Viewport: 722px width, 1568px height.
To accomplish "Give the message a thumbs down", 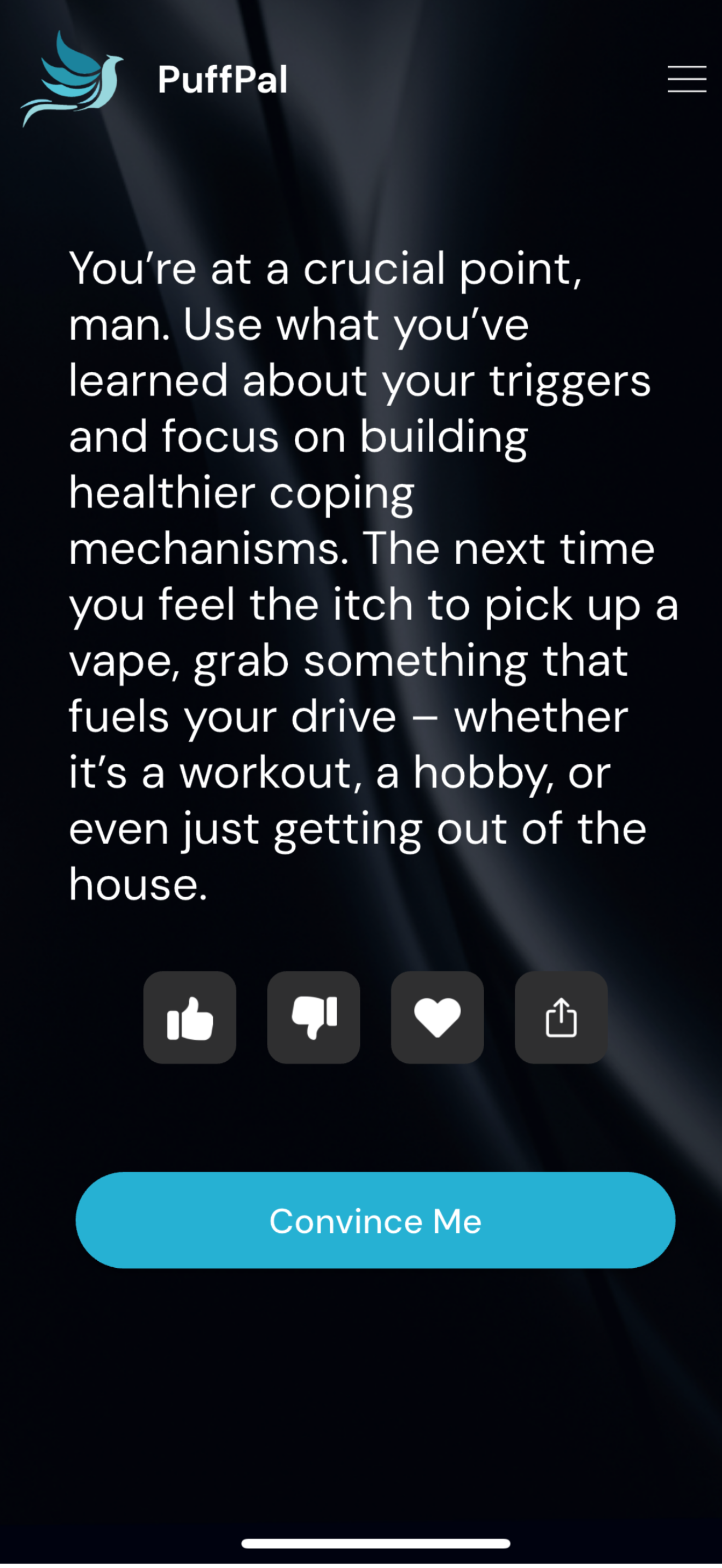I will point(313,1017).
